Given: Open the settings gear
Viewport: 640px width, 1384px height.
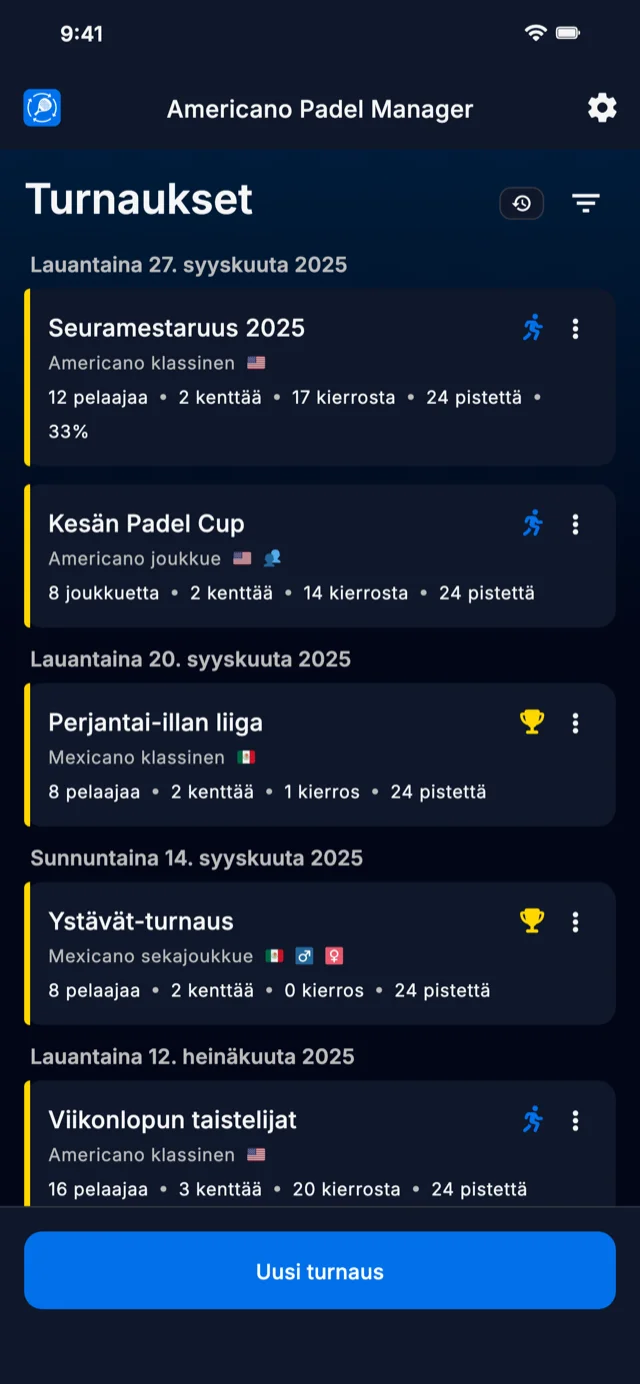Looking at the screenshot, I should coord(602,108).
